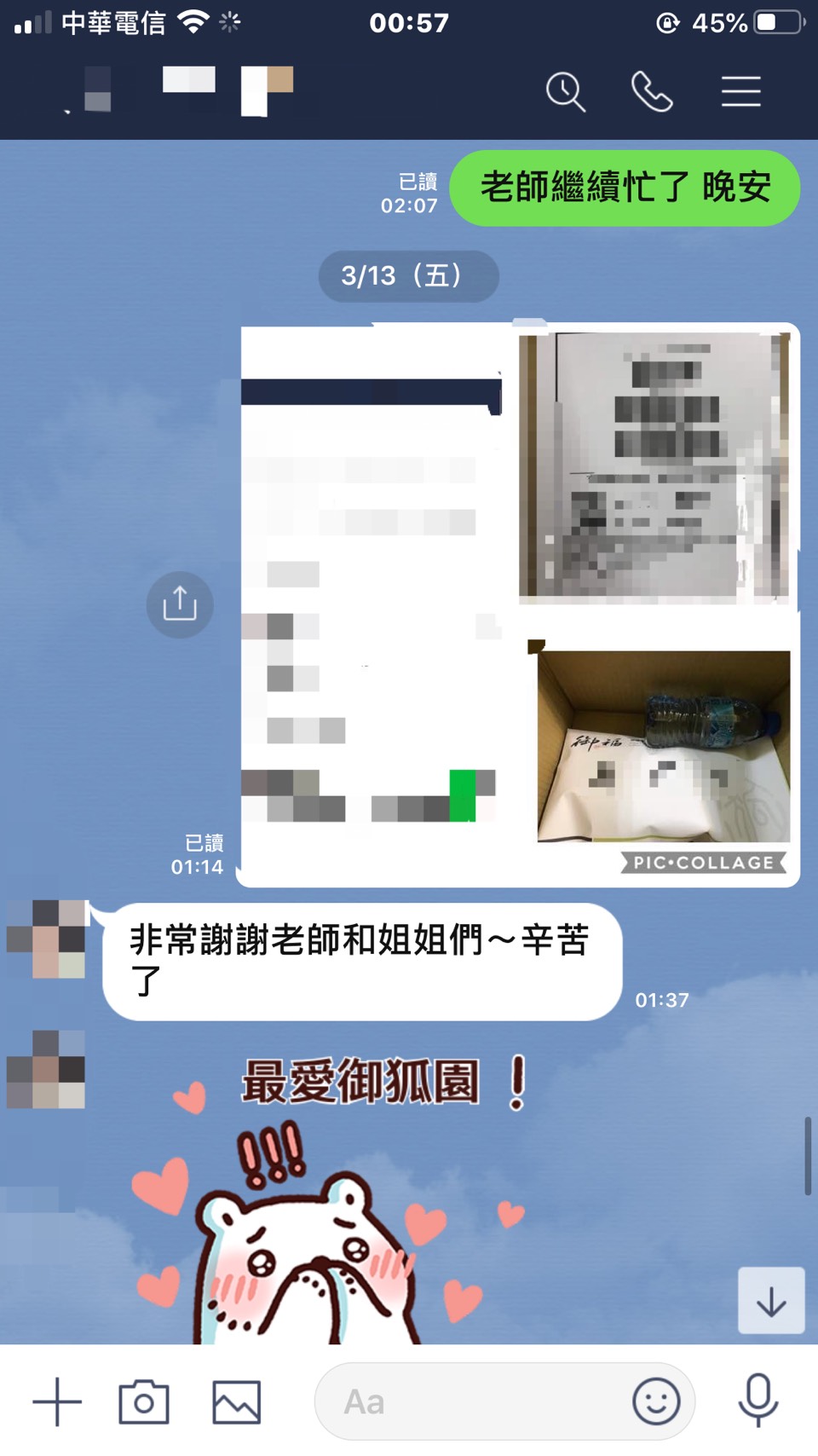Open the camera
The width and height of the screenshot is (818, 1456).
[144, 1401]
